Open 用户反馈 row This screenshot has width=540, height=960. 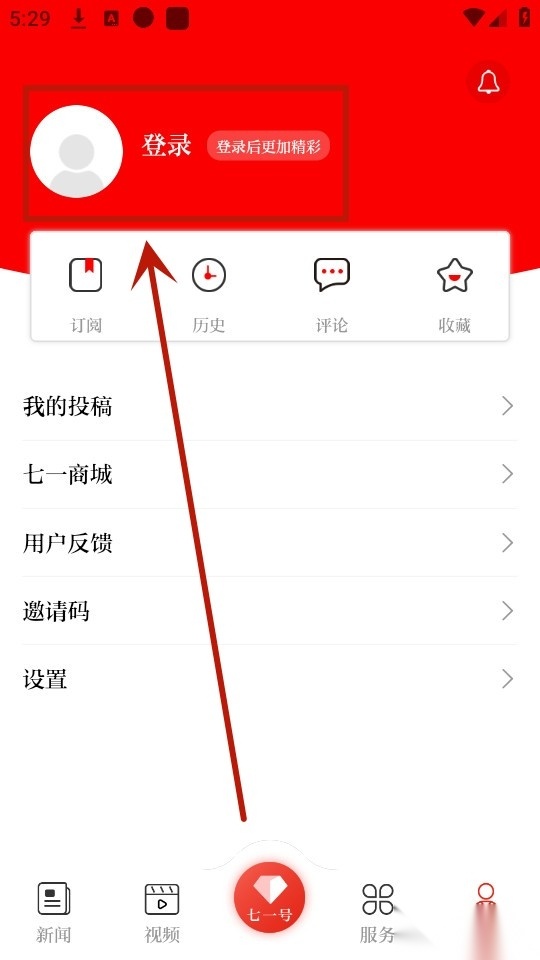(x=270, y=542)
